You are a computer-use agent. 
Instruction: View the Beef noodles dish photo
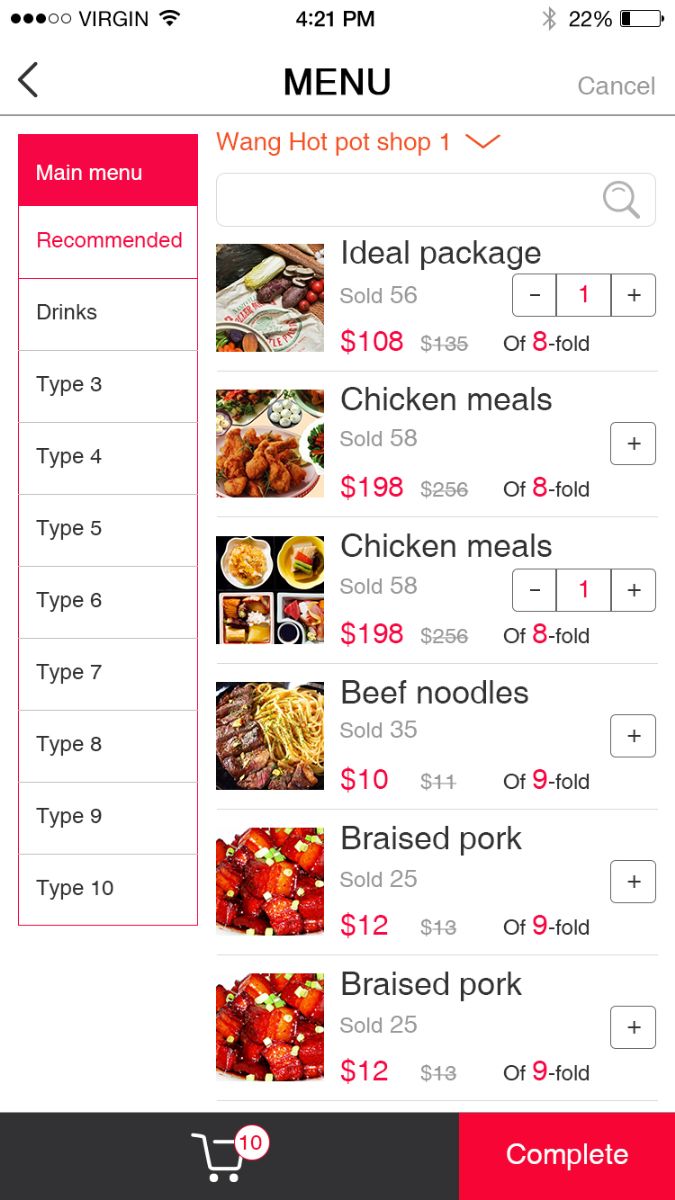[x=270, y=736]
